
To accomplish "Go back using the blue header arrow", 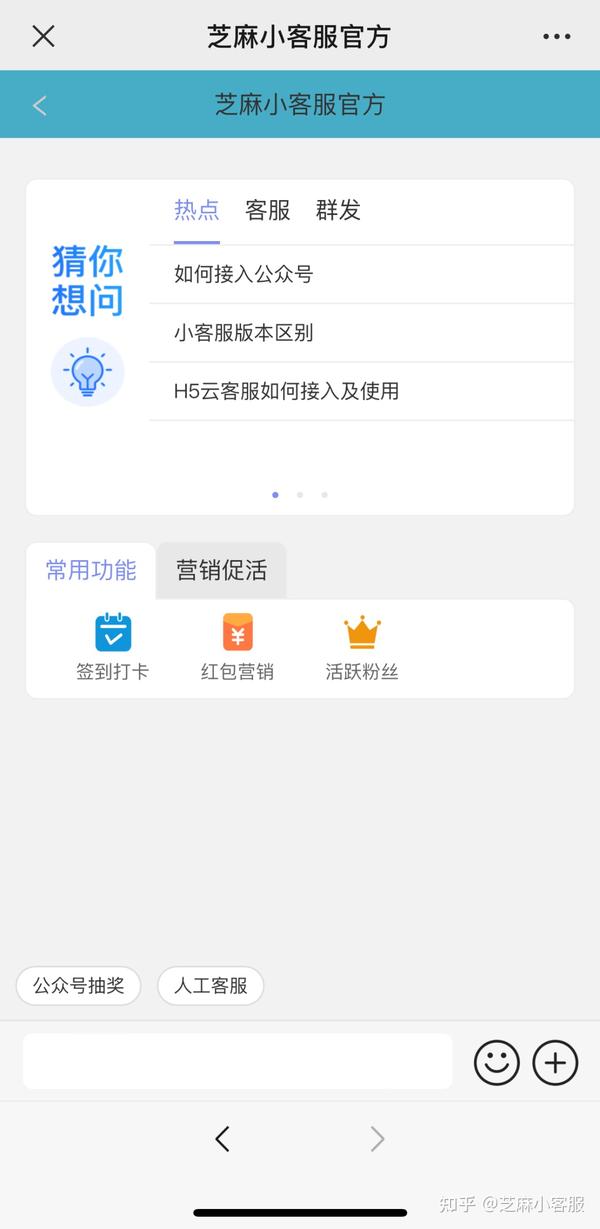I will tap(40, 105).
